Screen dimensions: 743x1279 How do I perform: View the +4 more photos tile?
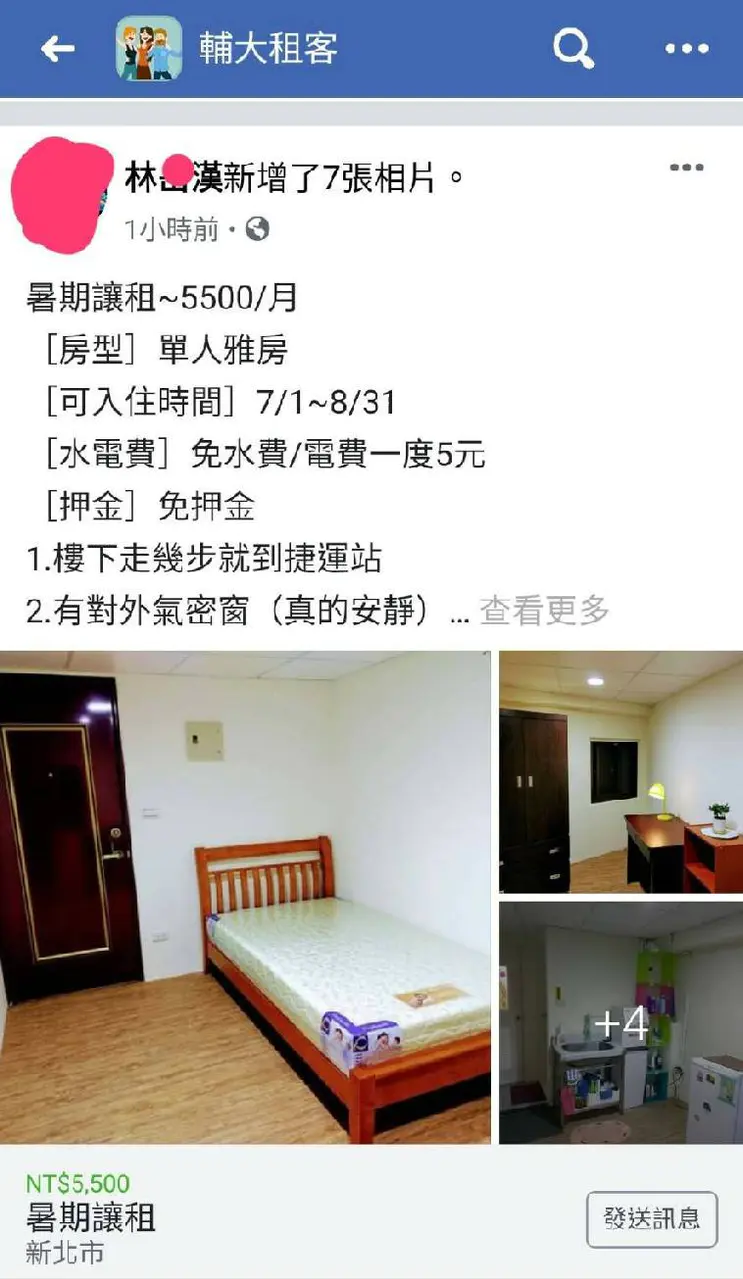pyautogui.click(x=621, y=1023)
